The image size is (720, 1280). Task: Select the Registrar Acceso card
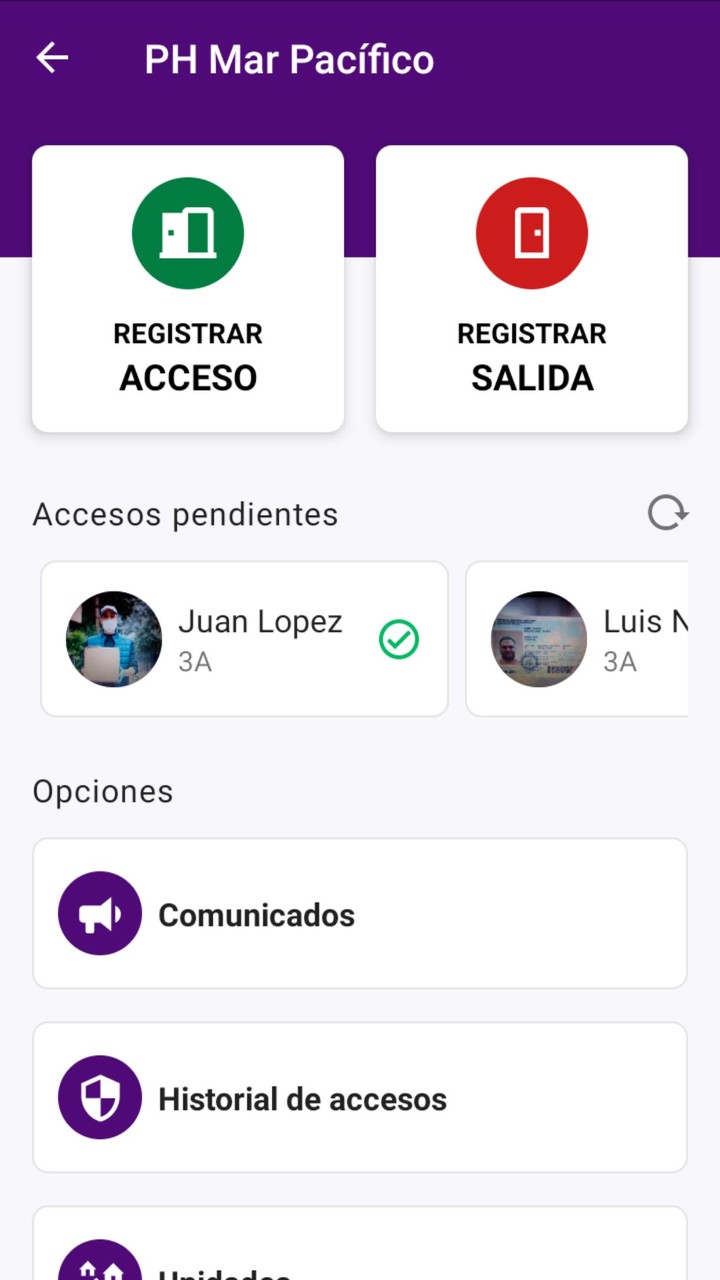[188, 288]
